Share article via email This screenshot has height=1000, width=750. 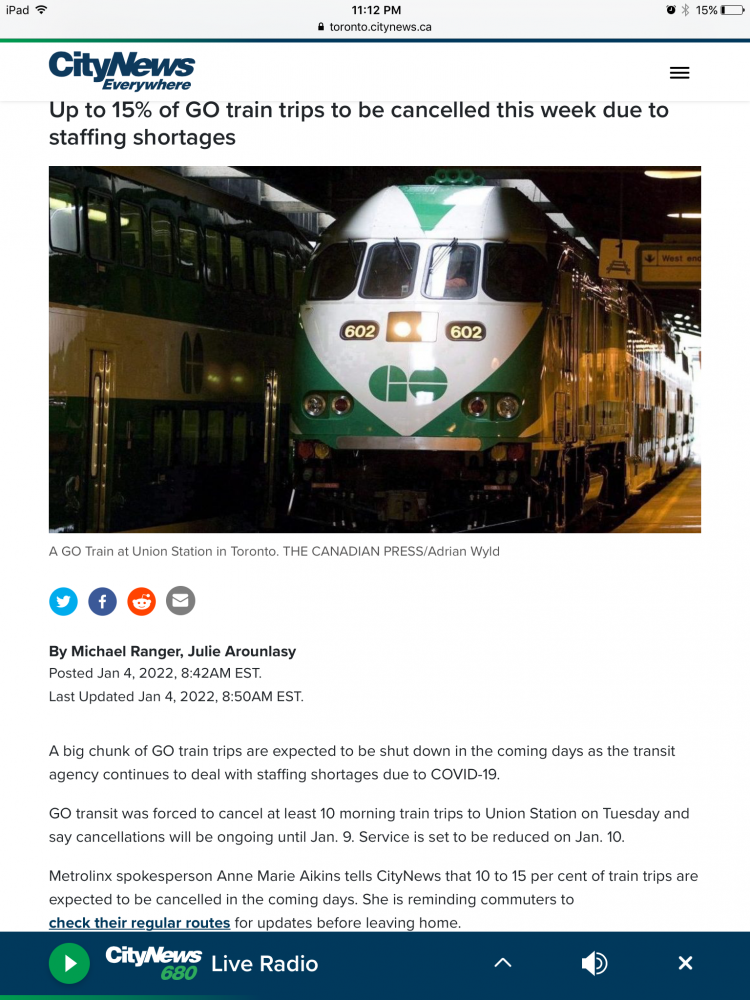180,601
